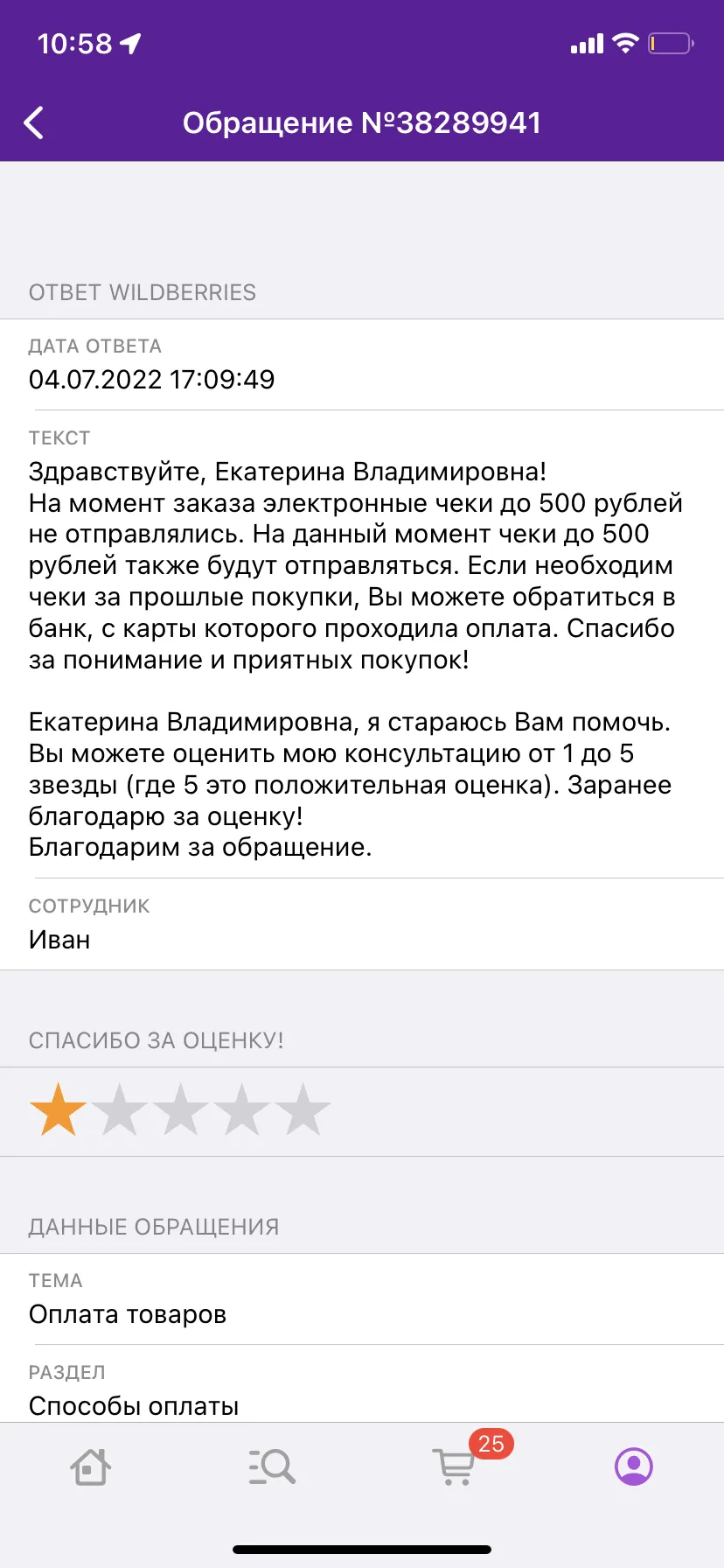This screenshot has width=724, height=1568.
Task: Rate the consultation five stars
Action: point(303,1109)
